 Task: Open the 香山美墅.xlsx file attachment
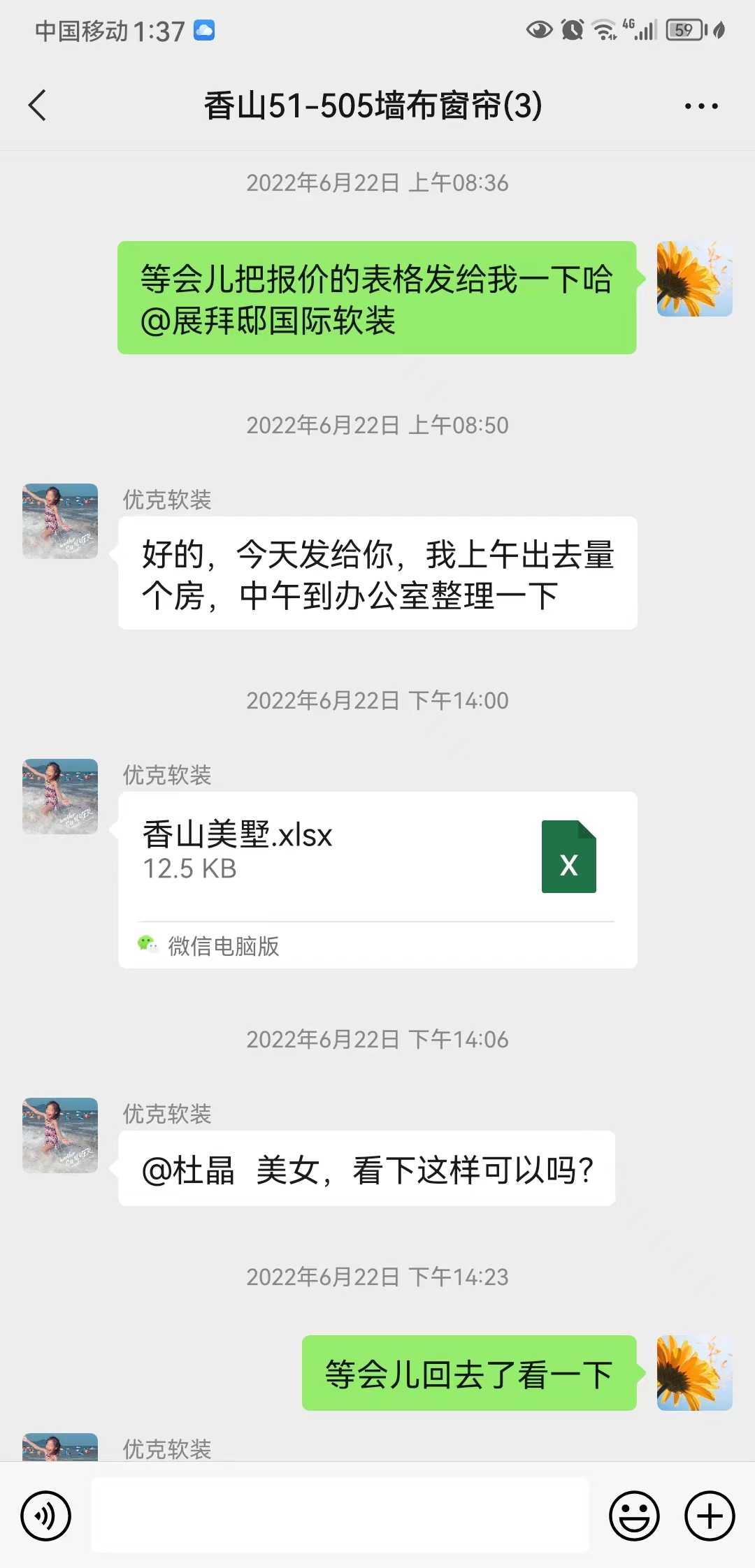[x=377, y=858]
